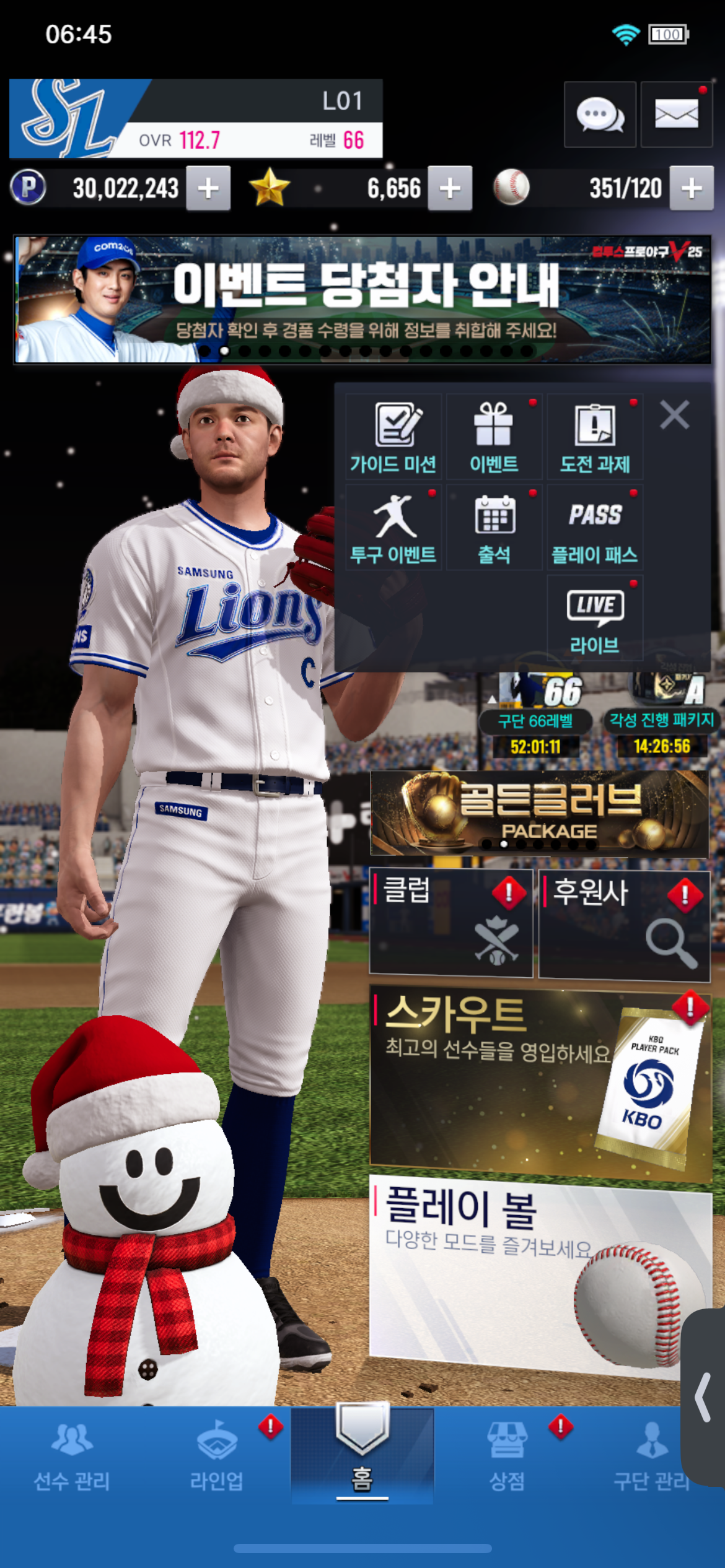Viewport: 725px width, 1568px height.
Task: Open the 이벤트 gift menu
Action: point(494,437)
